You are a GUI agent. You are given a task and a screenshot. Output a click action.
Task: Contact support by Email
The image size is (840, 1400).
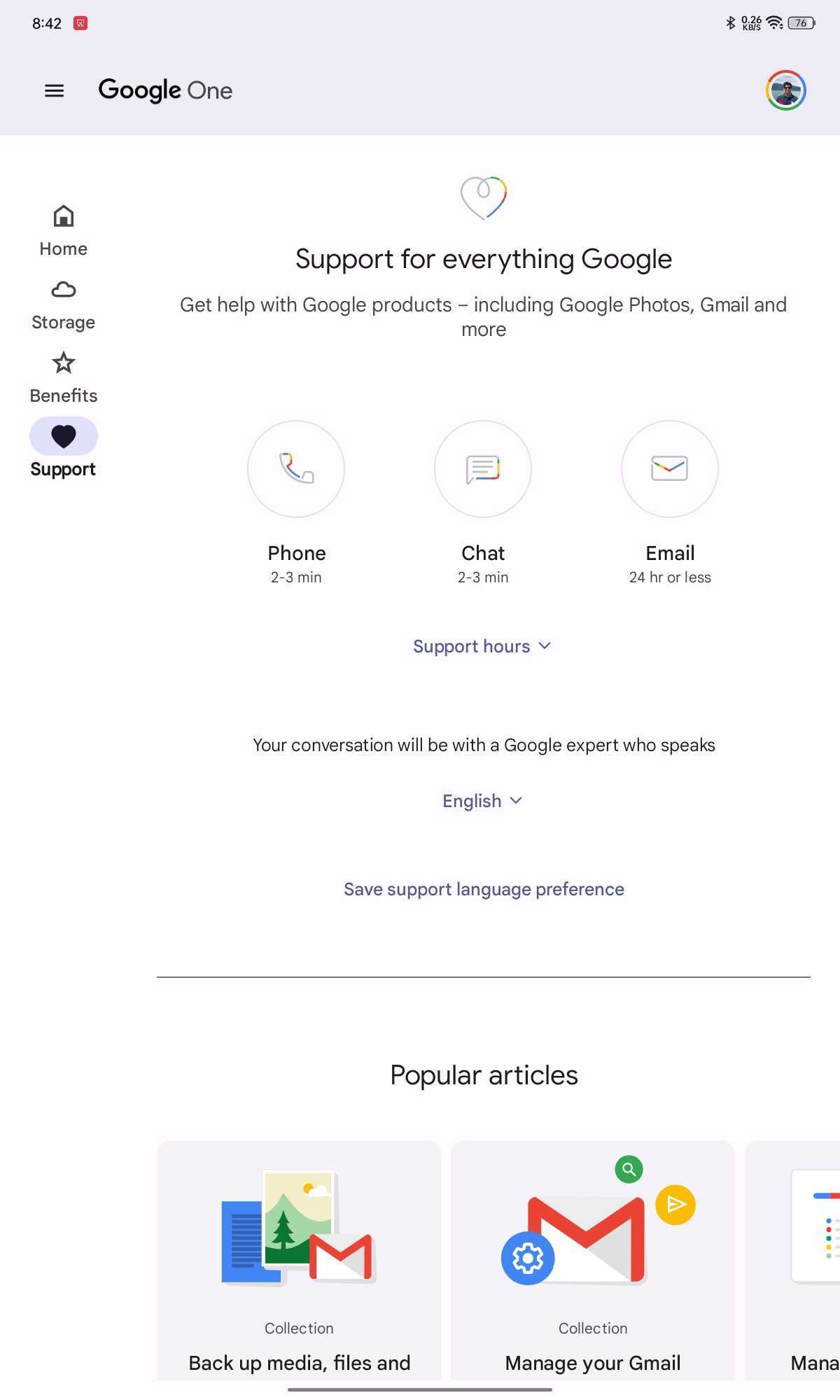pyautogui.click(x=670, y=469)
